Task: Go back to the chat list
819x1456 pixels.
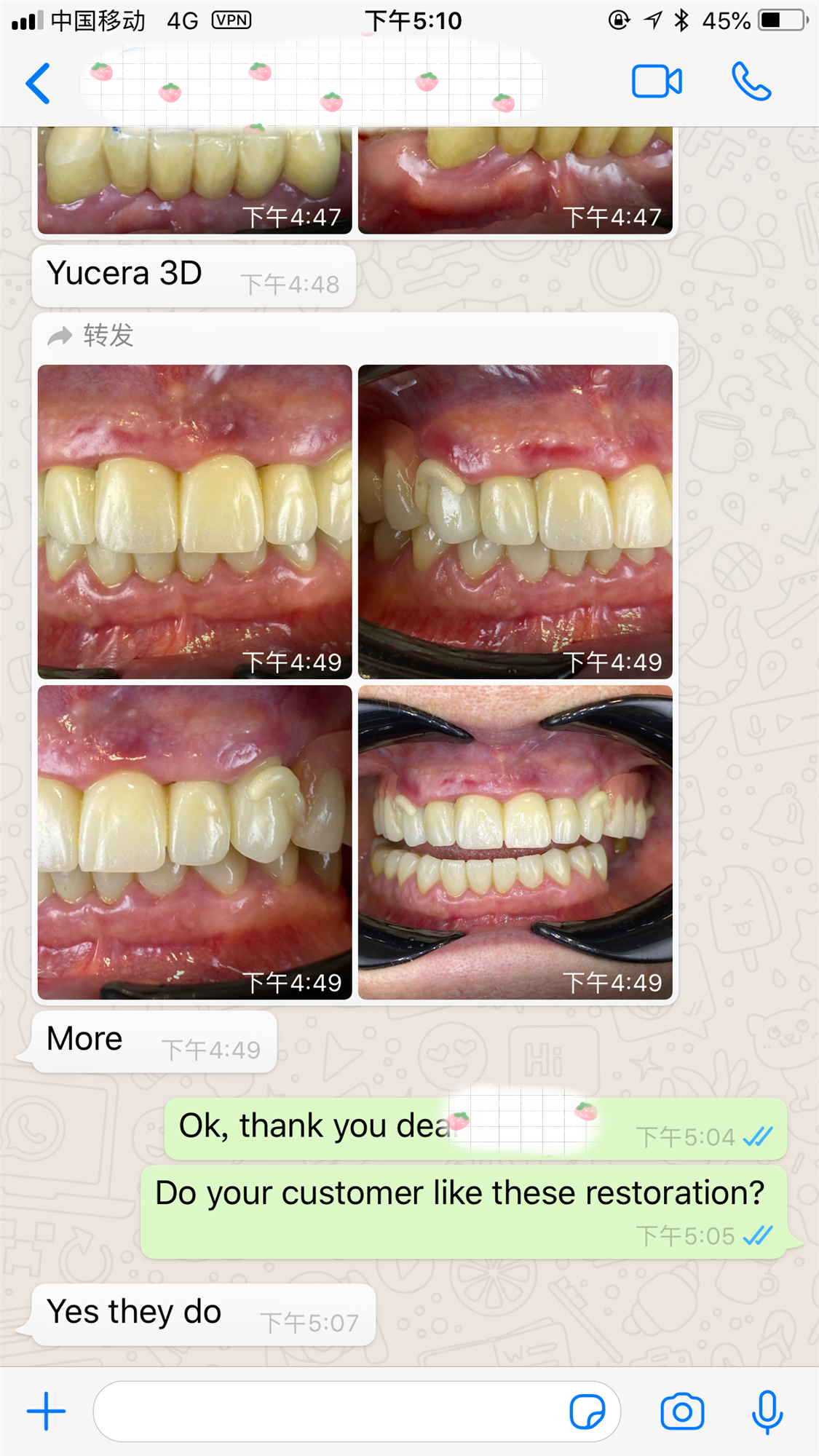Action: point(38,83)
